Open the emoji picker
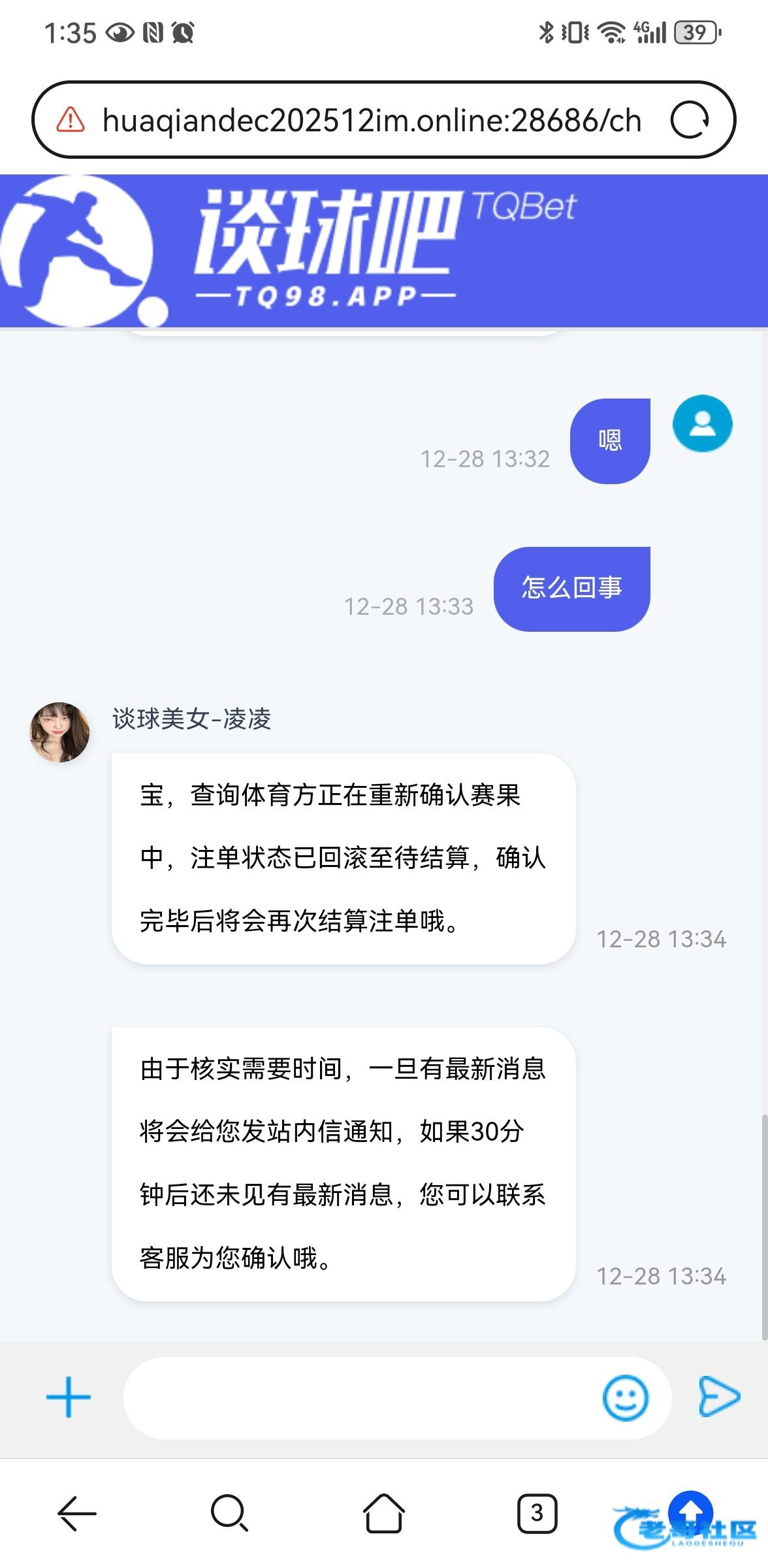 coord(625,1397)
